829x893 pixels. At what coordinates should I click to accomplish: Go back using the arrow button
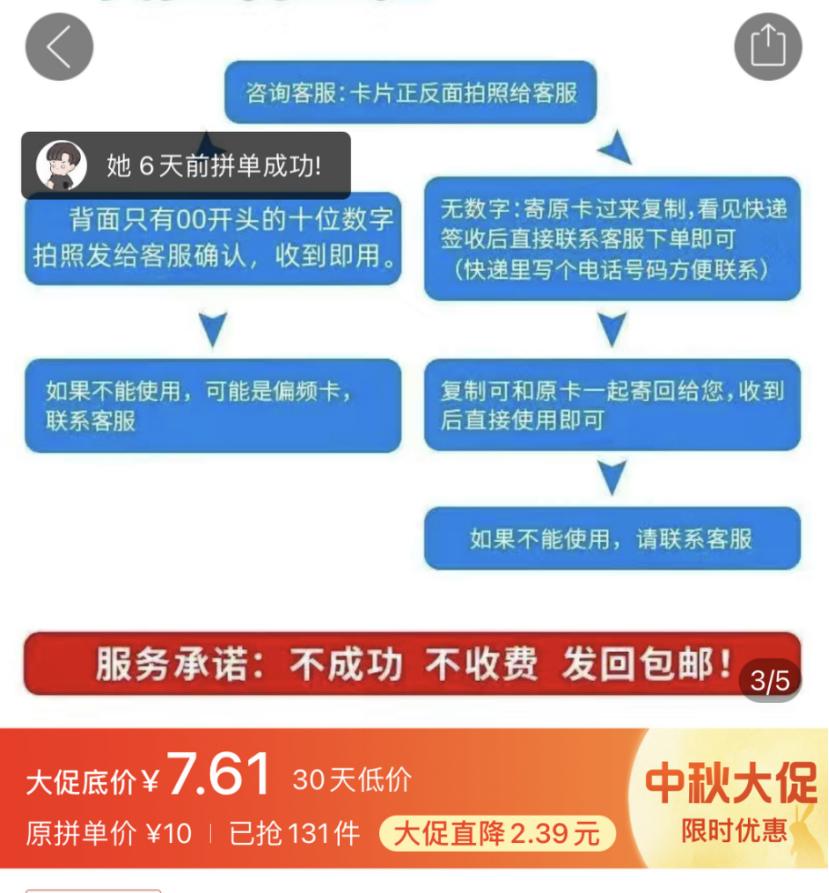click(59, 47)
